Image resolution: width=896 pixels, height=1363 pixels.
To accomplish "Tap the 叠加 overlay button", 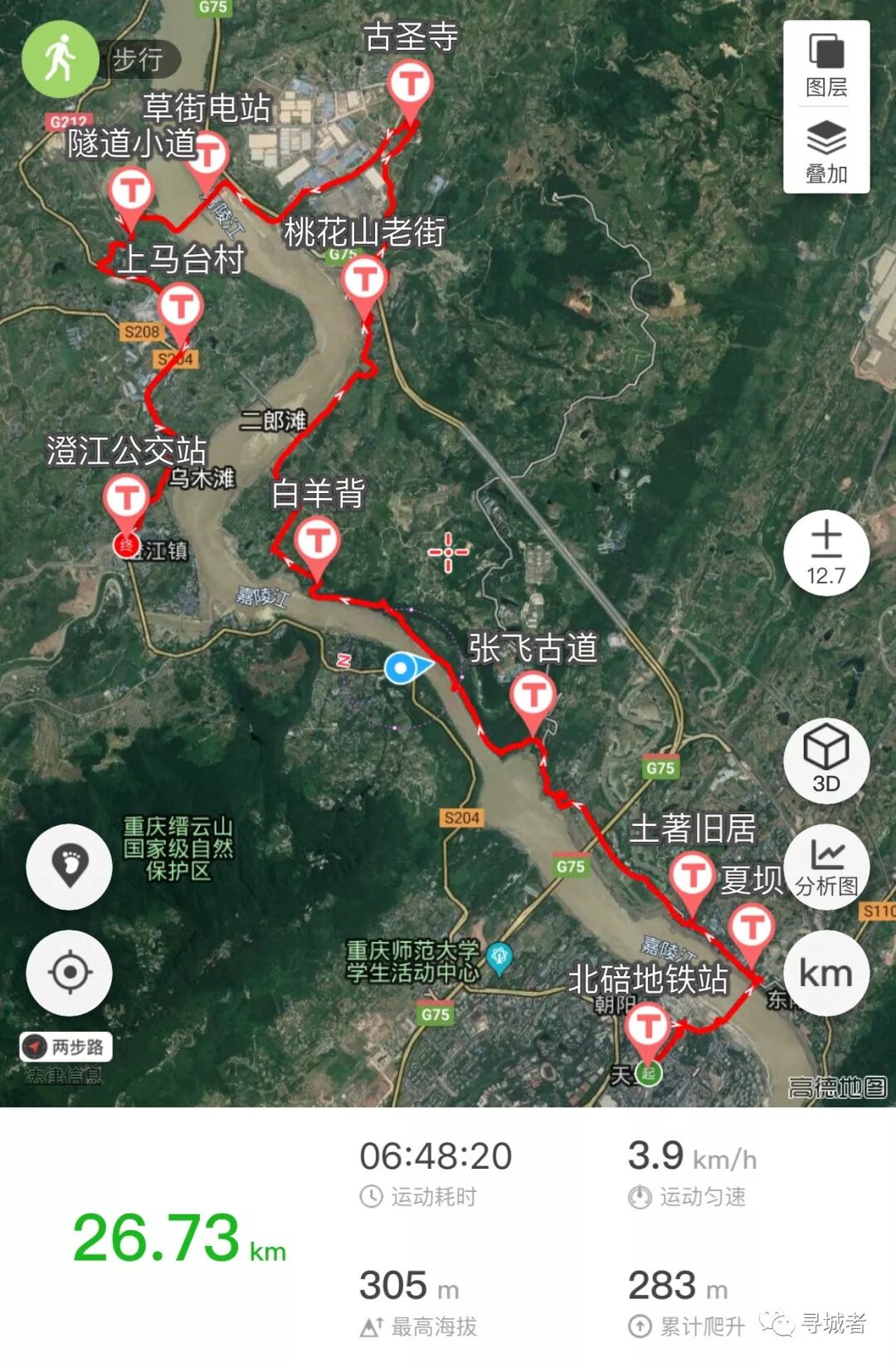I will coord(826,151).
